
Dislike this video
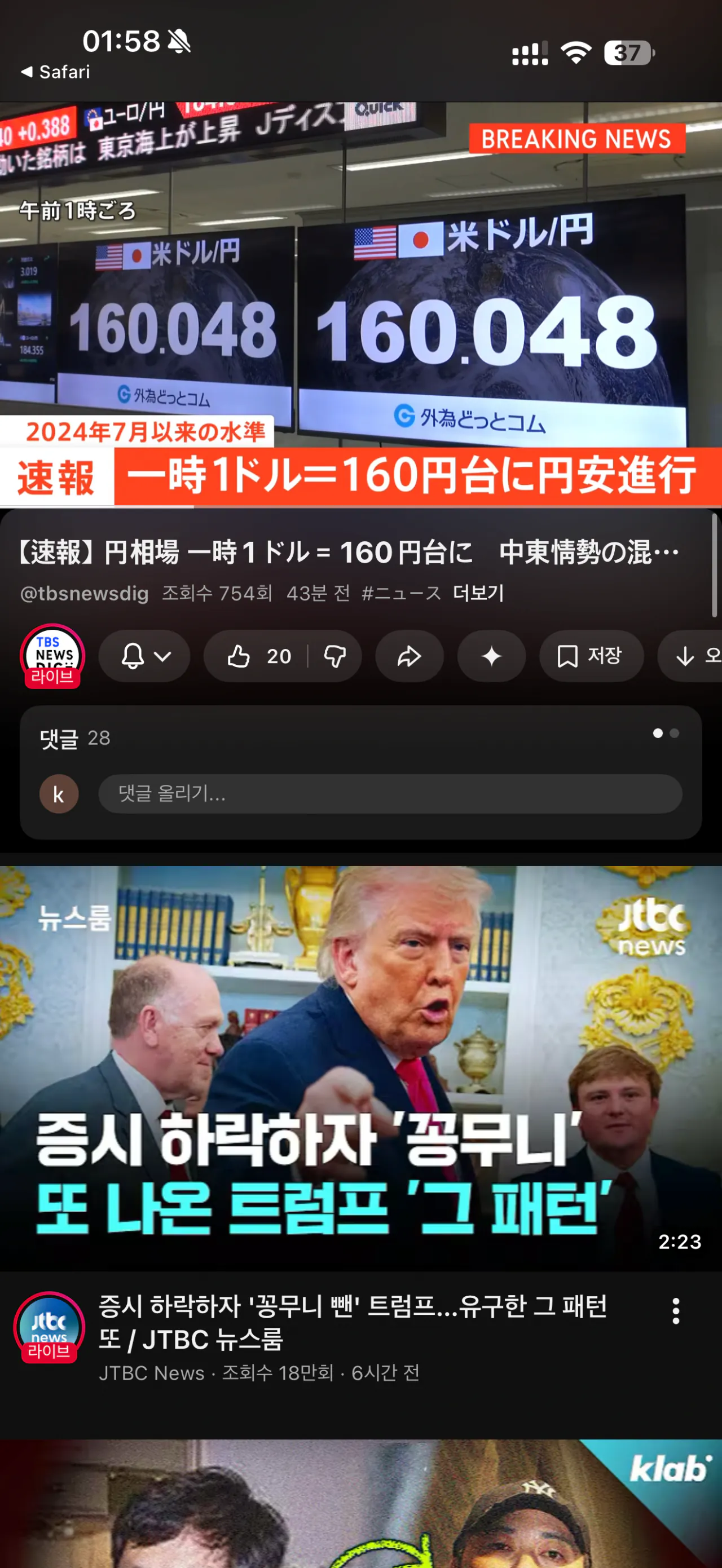(x=335, y=656)
